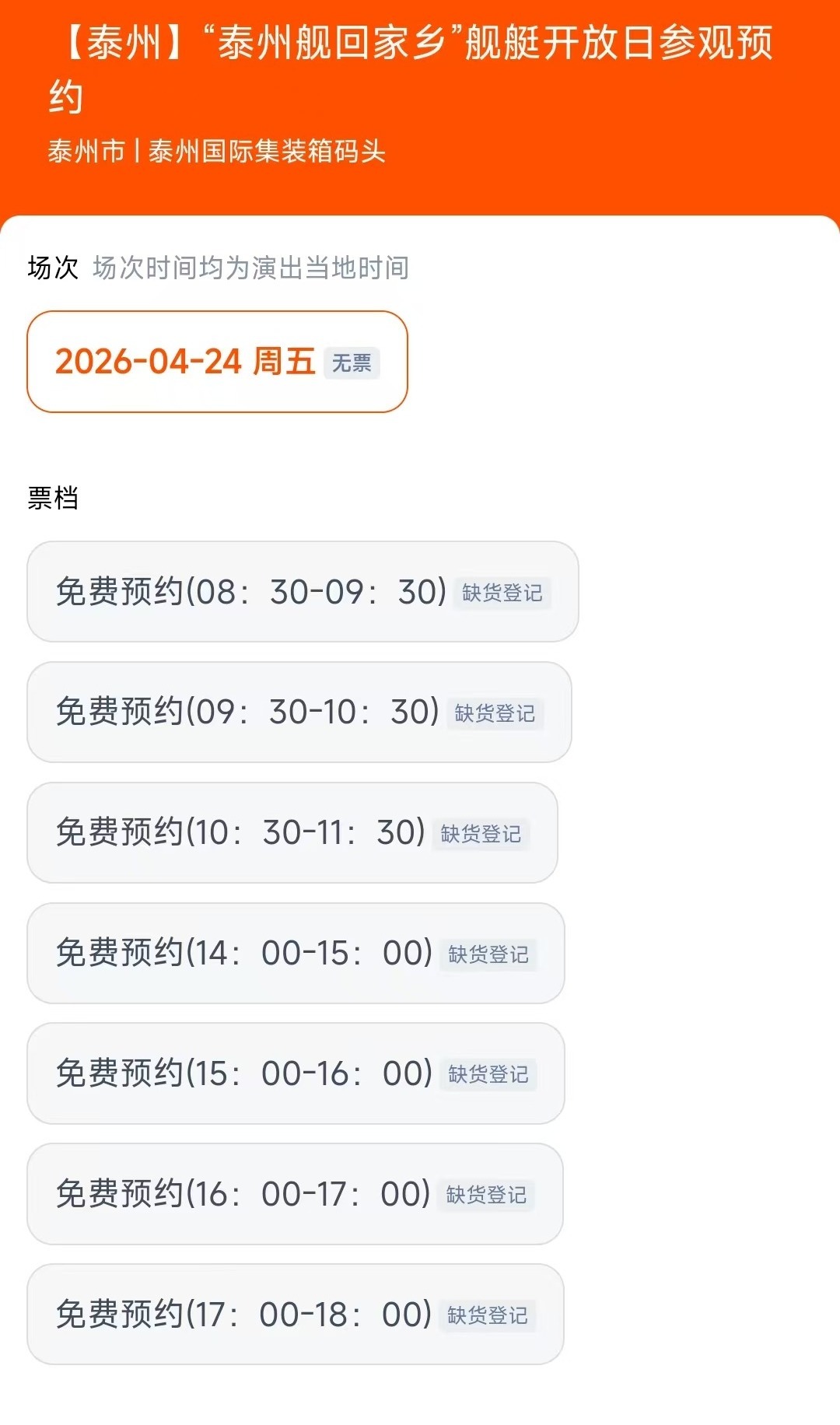Pick the 09:30-10:30 free reservation slot
This screenshot has width=840, height=1425.
(x=299, y=712)
